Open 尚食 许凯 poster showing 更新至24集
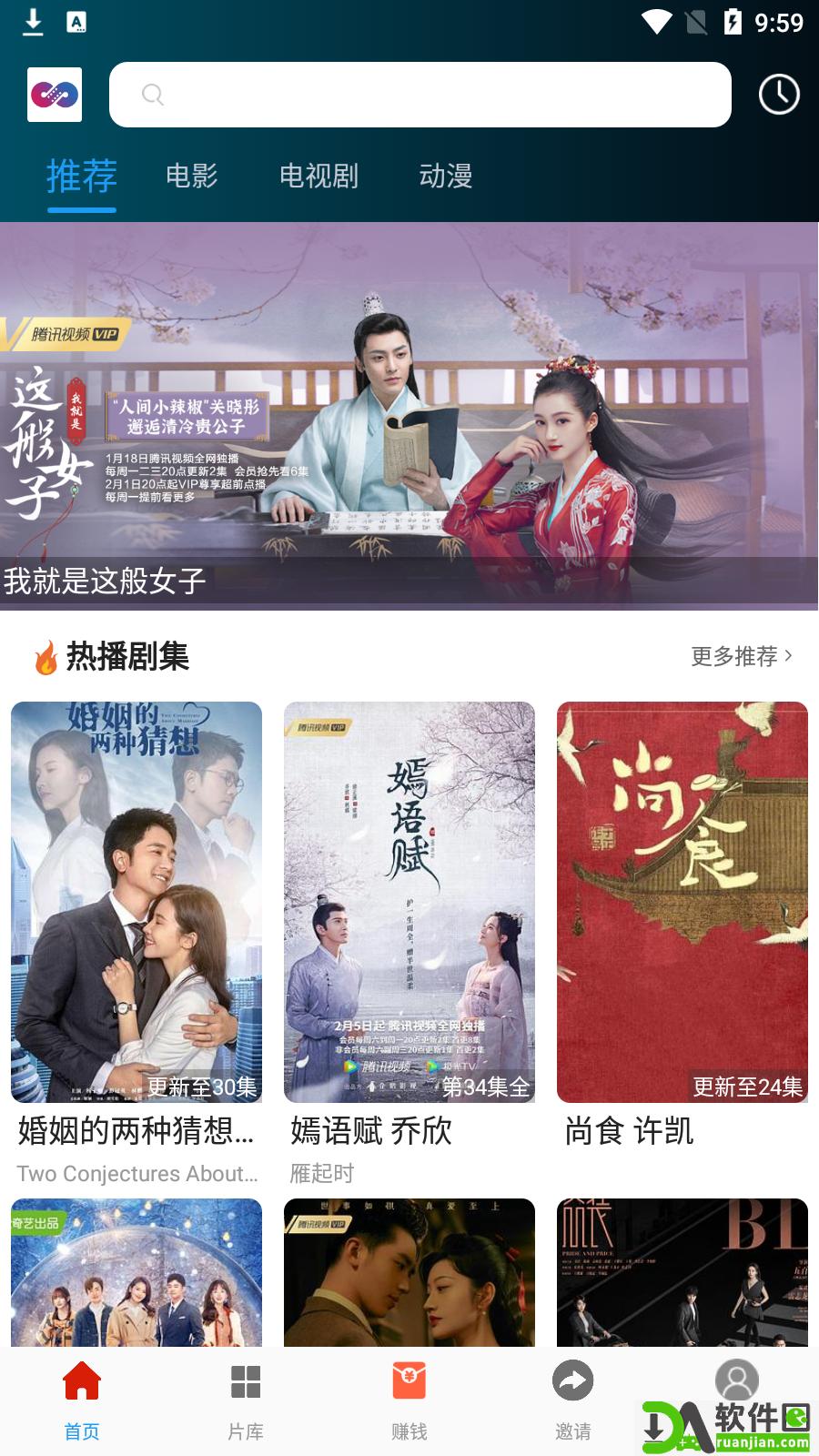 point(682,903)
